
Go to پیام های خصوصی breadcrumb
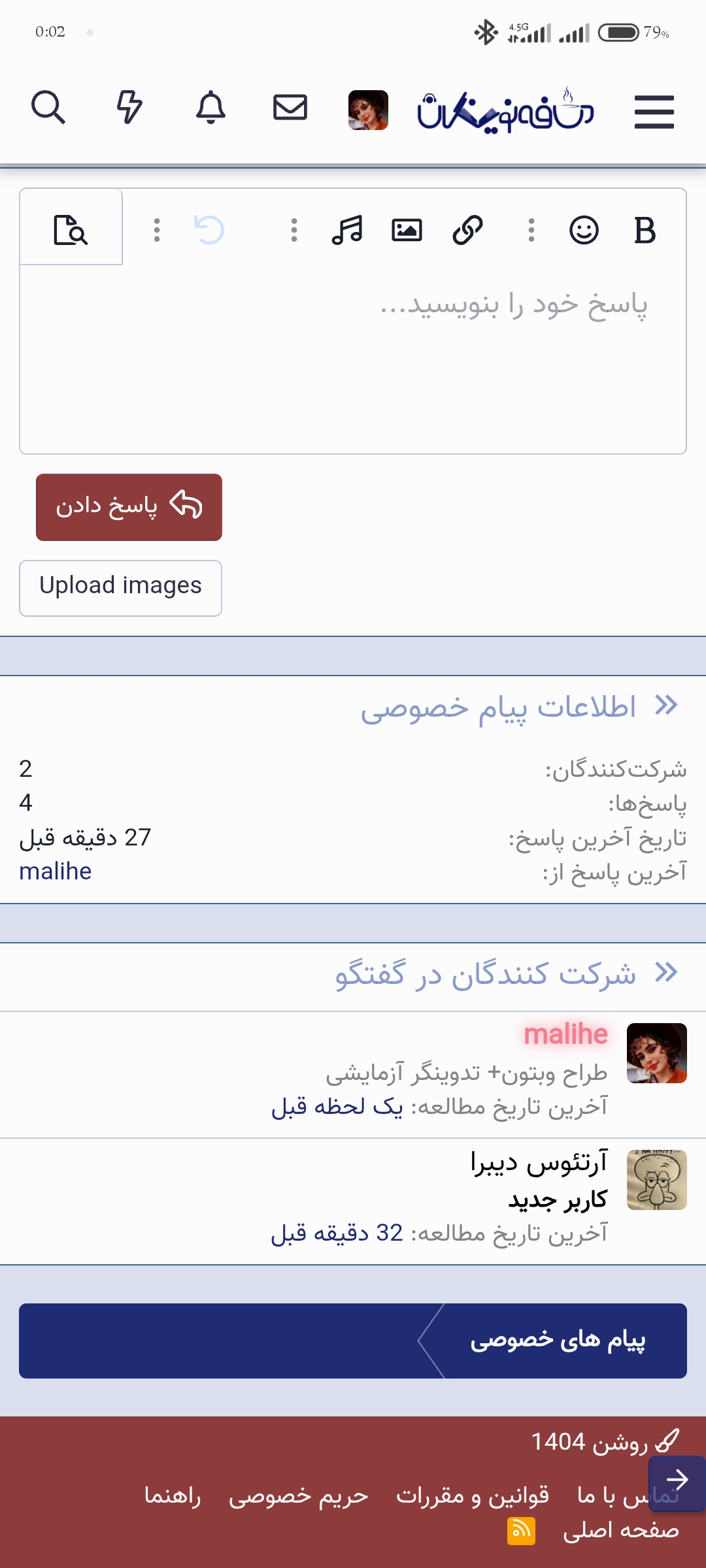click(x=558, y=1341)
